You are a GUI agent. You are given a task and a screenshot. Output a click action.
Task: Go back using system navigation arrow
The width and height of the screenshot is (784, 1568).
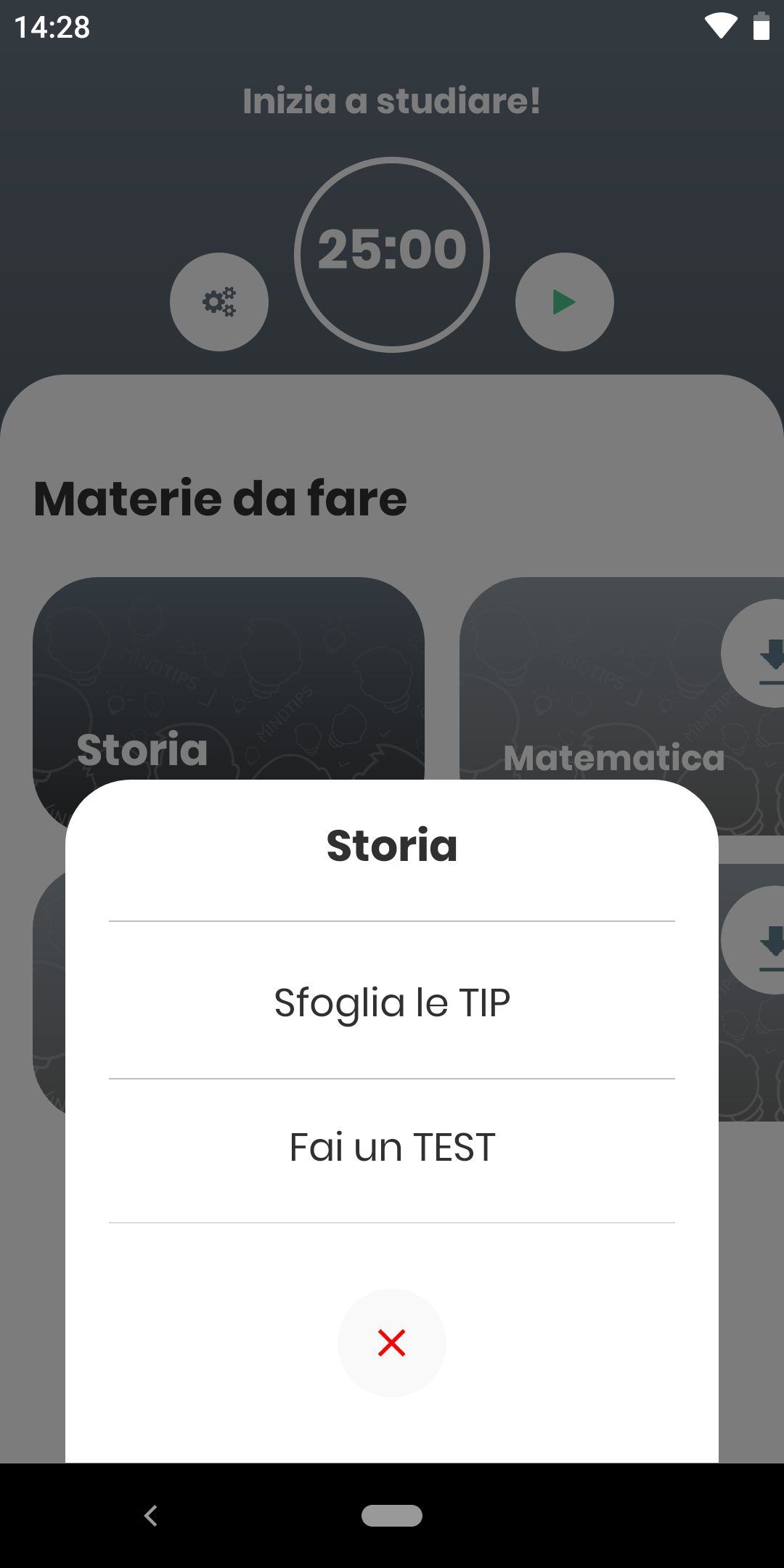(151, 1516)
